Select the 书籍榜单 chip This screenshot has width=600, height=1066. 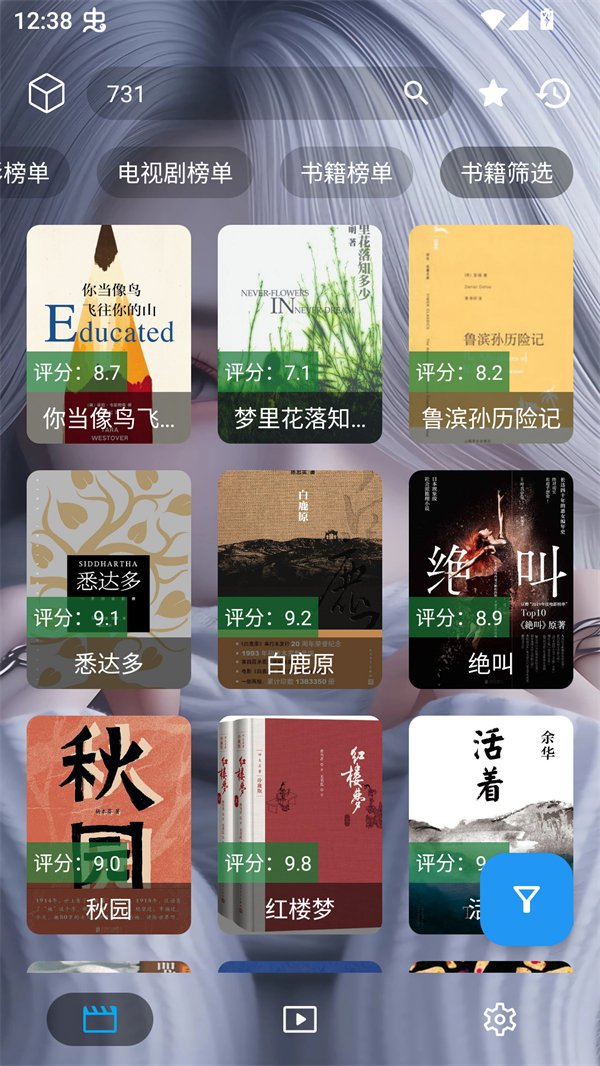click(x=347, y=173)
